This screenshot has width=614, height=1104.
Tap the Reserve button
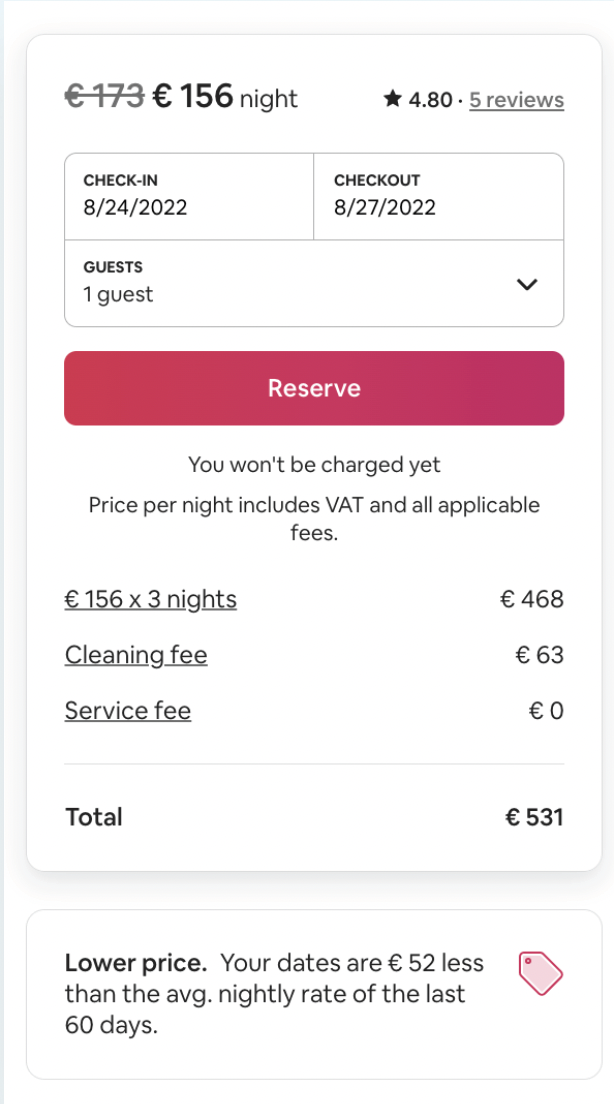point(314,388)
